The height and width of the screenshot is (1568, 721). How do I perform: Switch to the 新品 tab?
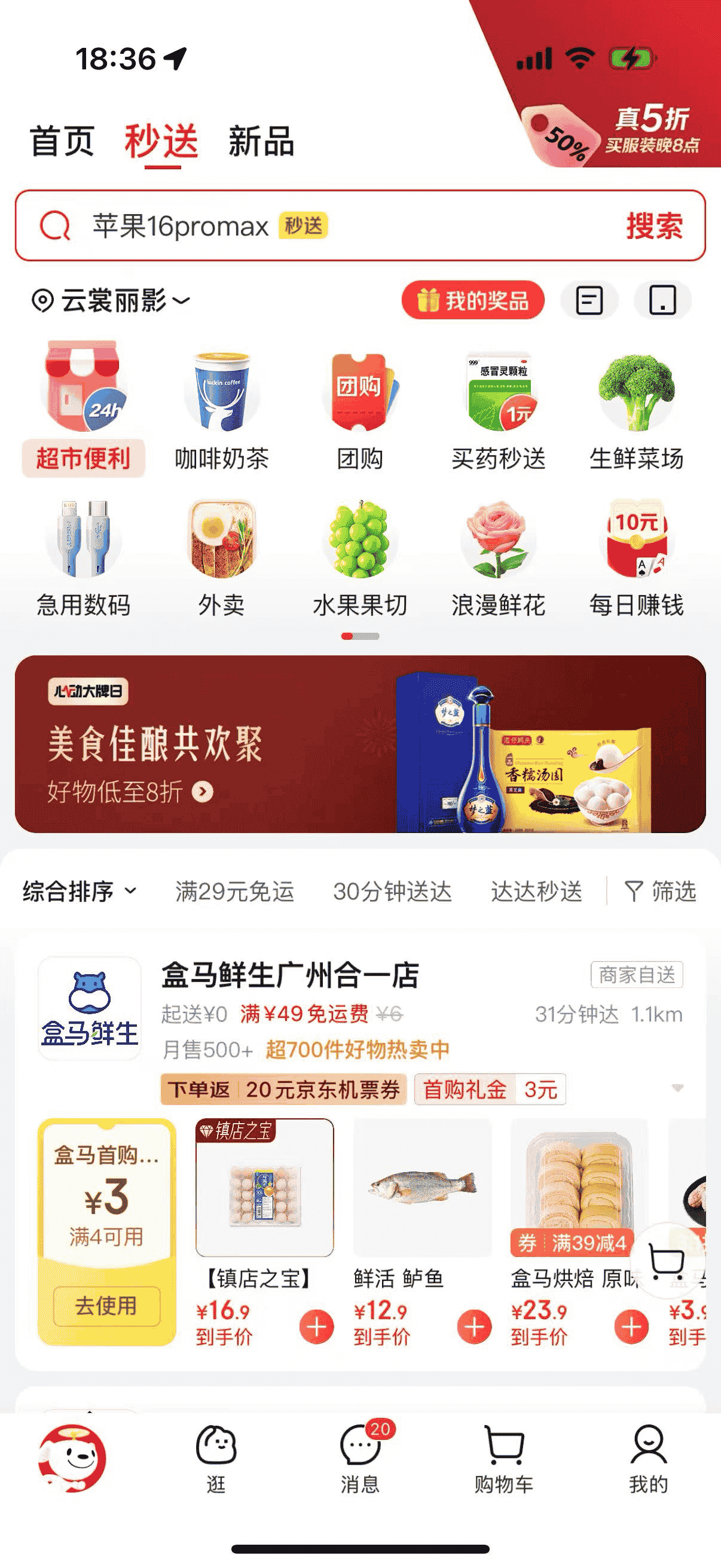coord(261,141)
